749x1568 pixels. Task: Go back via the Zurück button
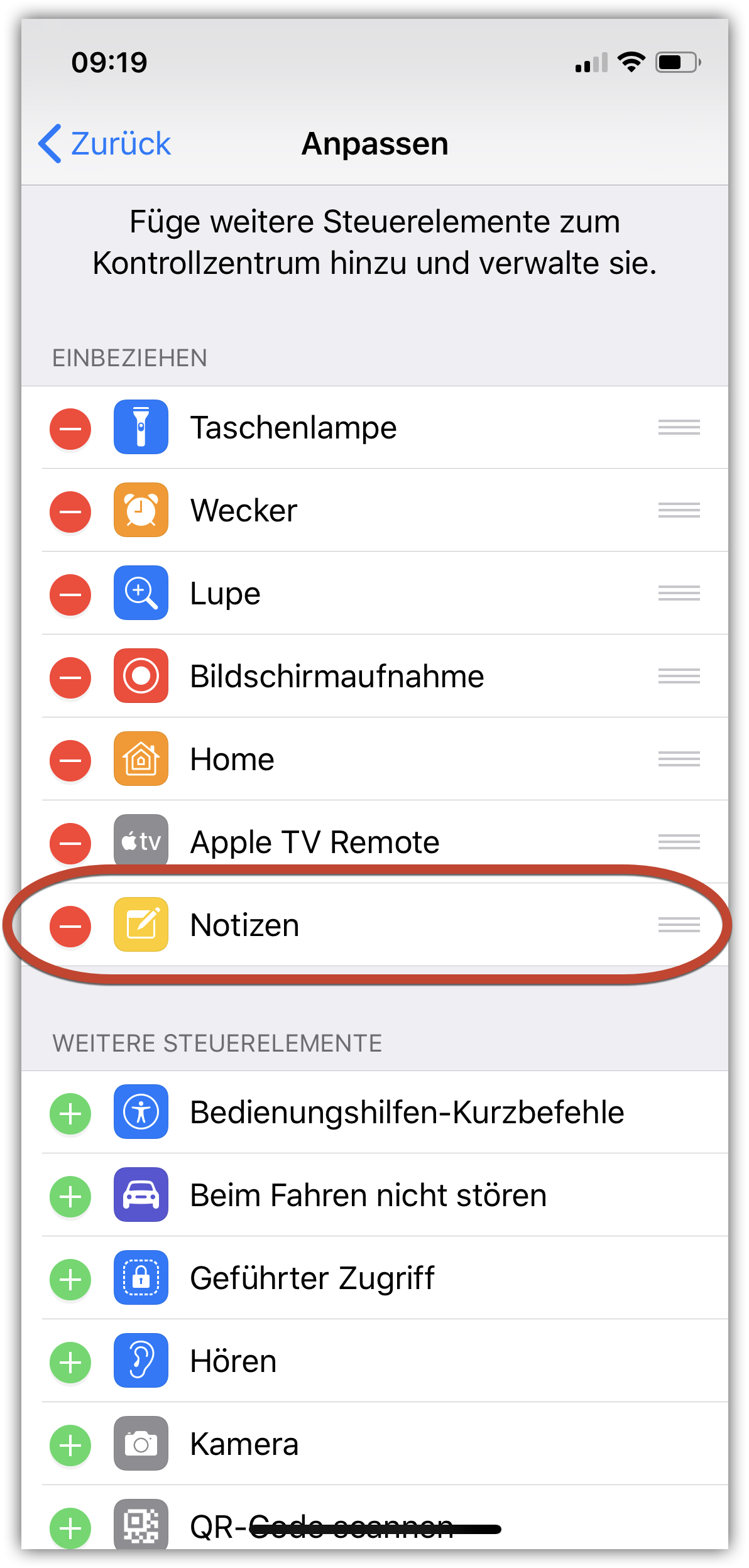pos(104,144)
